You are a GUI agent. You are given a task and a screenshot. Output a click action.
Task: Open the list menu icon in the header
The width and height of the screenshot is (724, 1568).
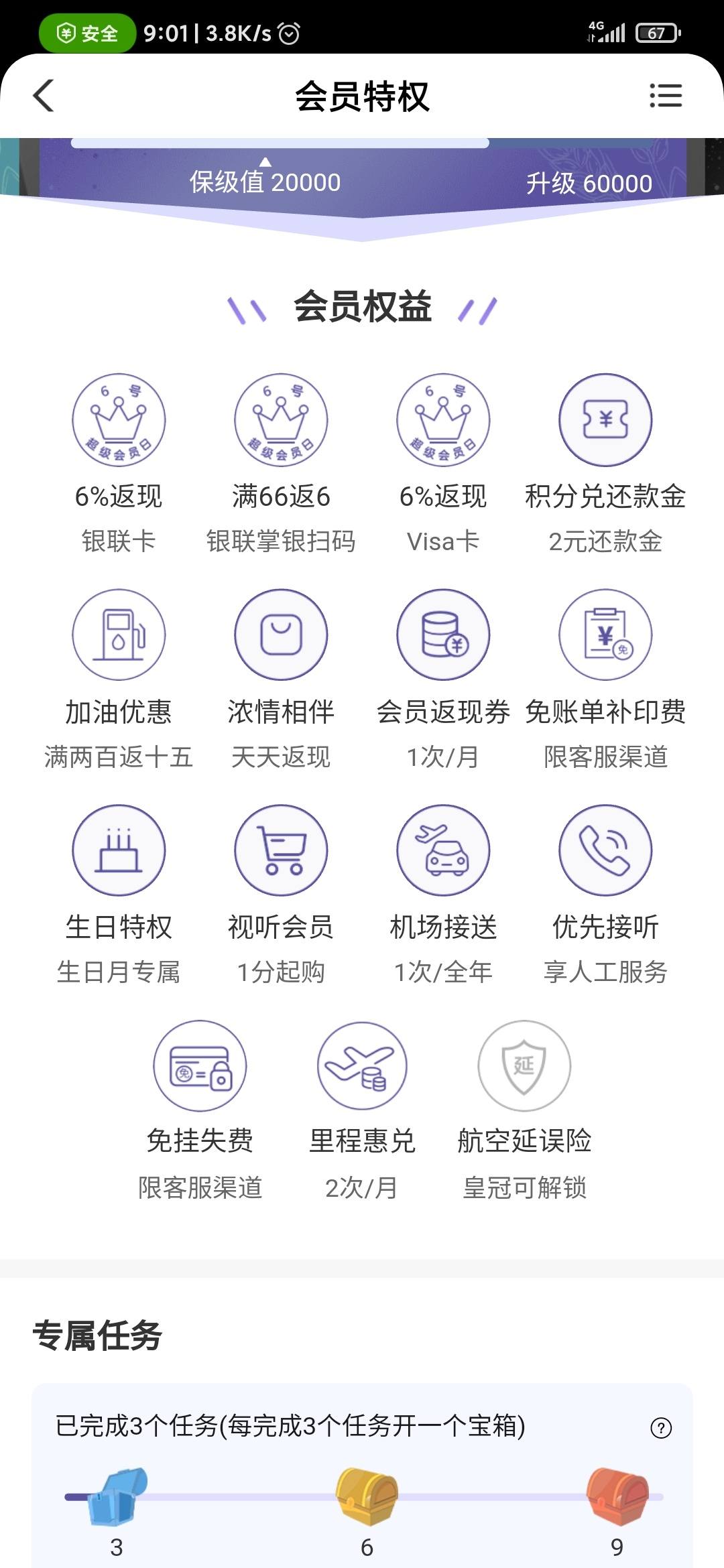[x=666, y=95]
